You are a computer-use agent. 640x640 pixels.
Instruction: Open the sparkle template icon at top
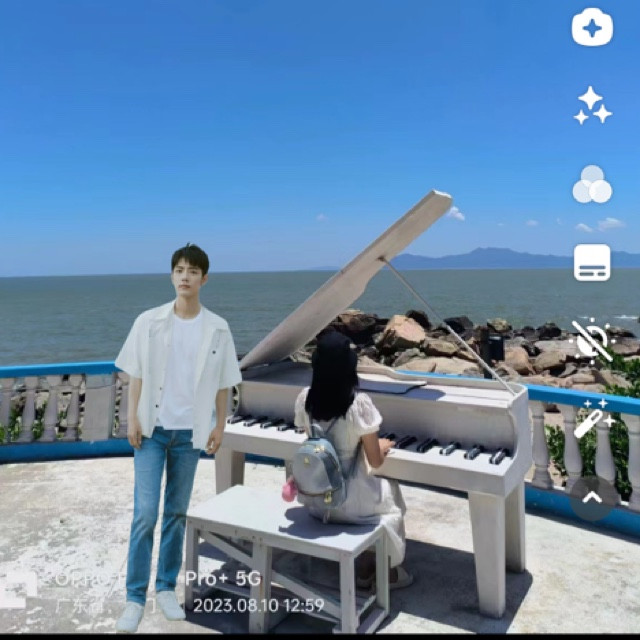pos(592,27)
